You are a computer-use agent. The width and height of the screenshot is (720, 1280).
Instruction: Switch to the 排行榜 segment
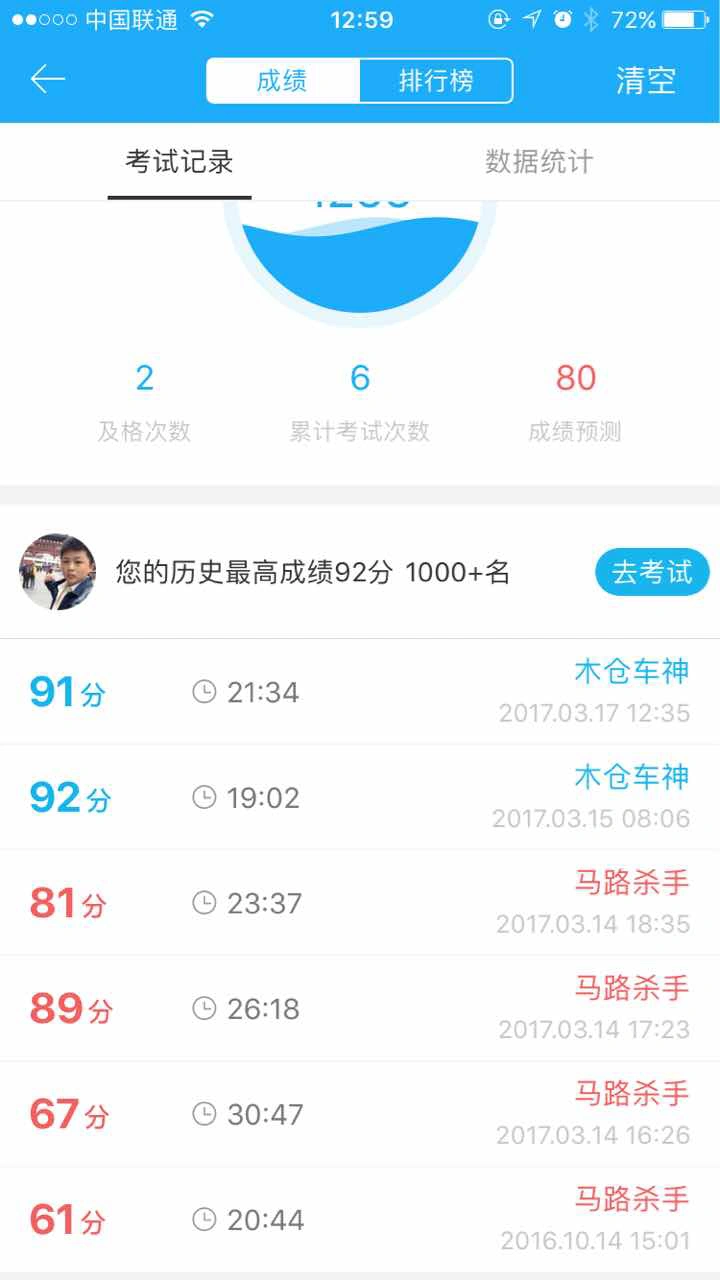click(436, 81)
